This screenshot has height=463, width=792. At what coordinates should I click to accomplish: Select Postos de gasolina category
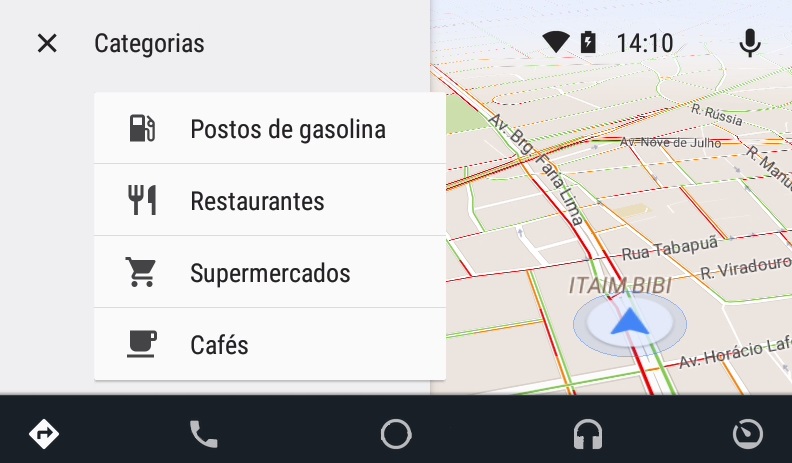pyautogui.click(x=270, y=129)
